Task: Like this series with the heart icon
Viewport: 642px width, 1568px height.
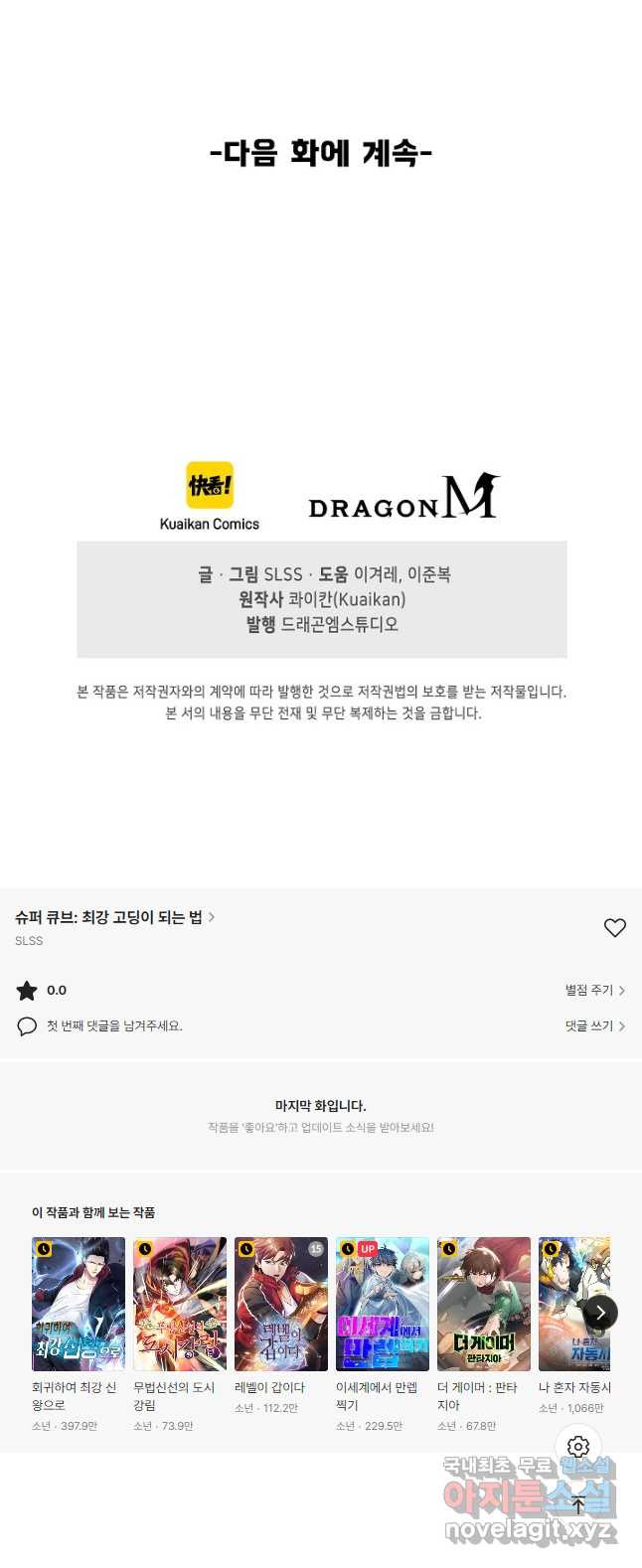Action: click(x=615, y=927)
